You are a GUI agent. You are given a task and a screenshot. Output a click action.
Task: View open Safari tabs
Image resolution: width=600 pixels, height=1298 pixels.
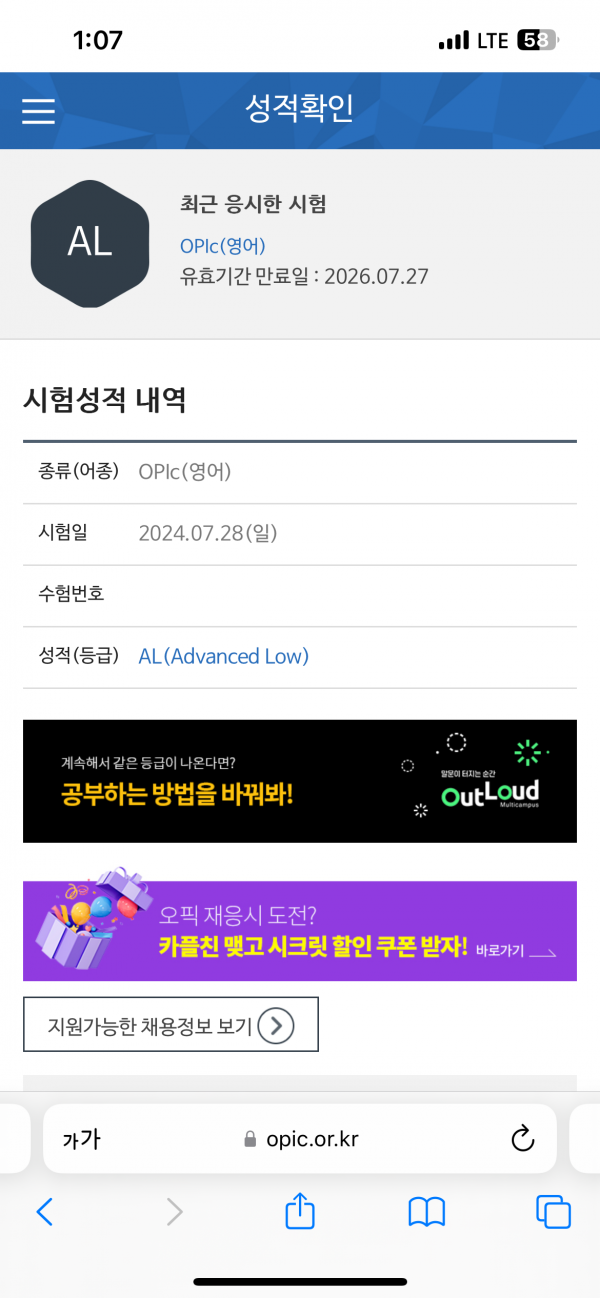pos(553,1212)
